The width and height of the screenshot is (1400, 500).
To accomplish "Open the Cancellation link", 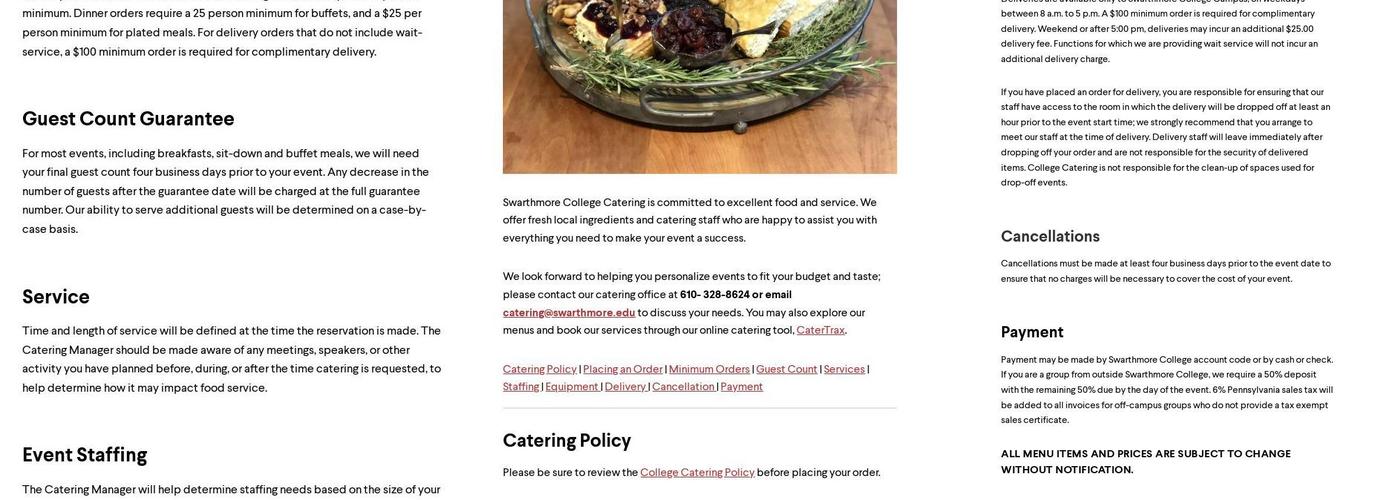I will pyautogui.click(x=683, y=387).
